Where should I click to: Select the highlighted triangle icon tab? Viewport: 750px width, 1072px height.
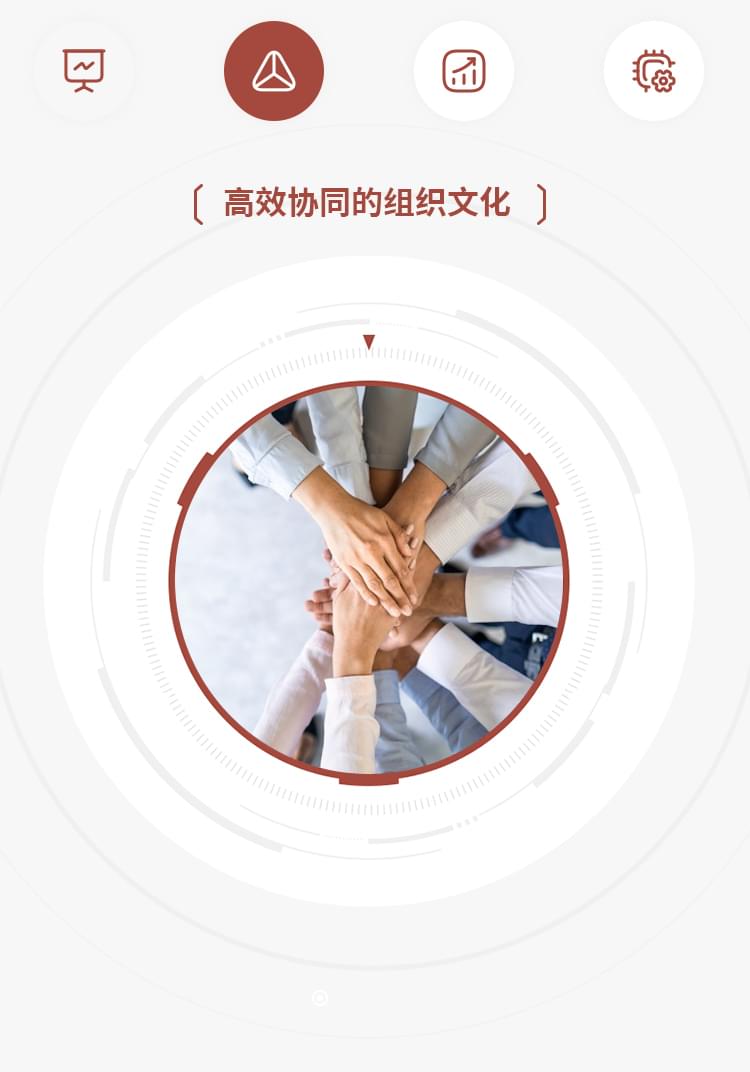pos(274,71)
